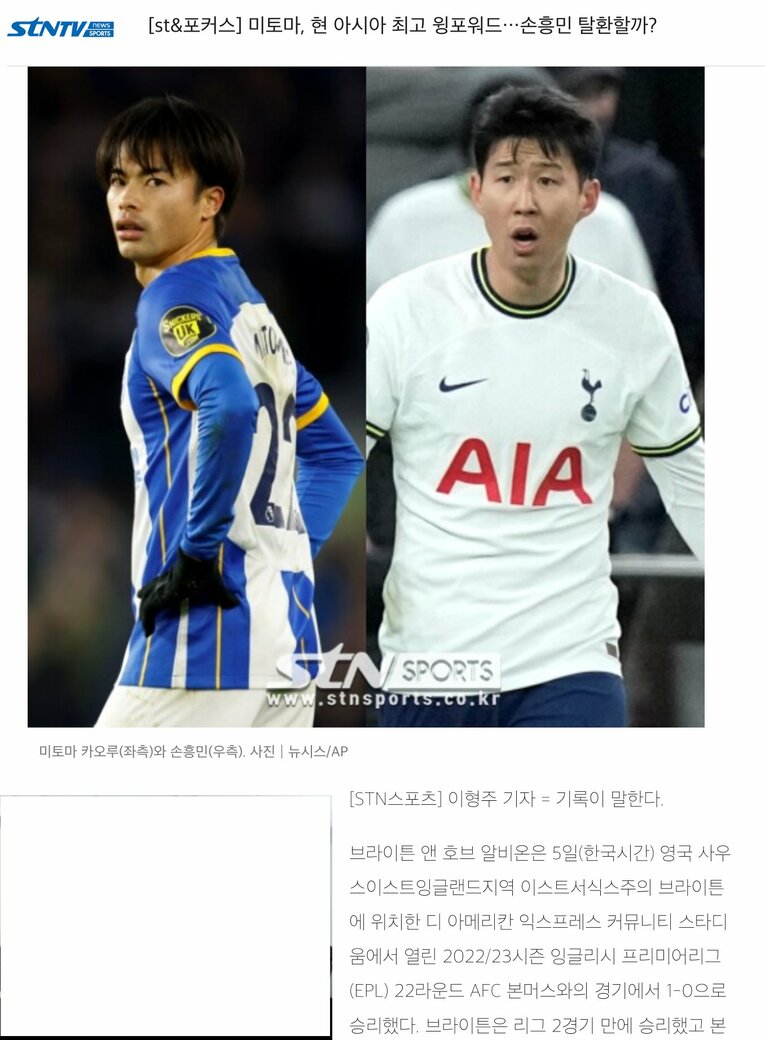Open the STN TV News Sports home logo
The height and width of the screenshot is (1040, 765).
60,28
